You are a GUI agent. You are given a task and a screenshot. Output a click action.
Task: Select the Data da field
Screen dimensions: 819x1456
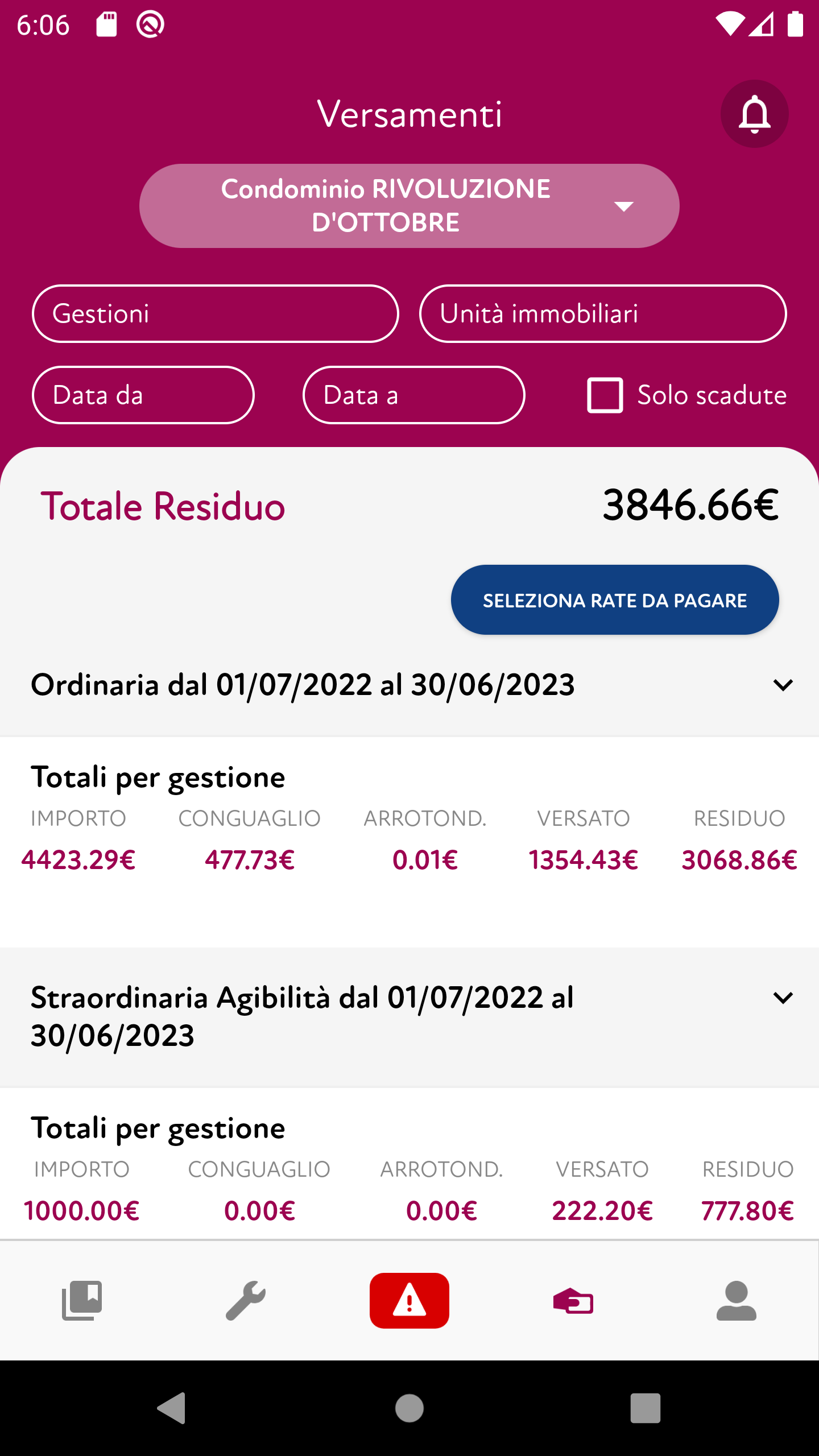(x=143, y=395)
